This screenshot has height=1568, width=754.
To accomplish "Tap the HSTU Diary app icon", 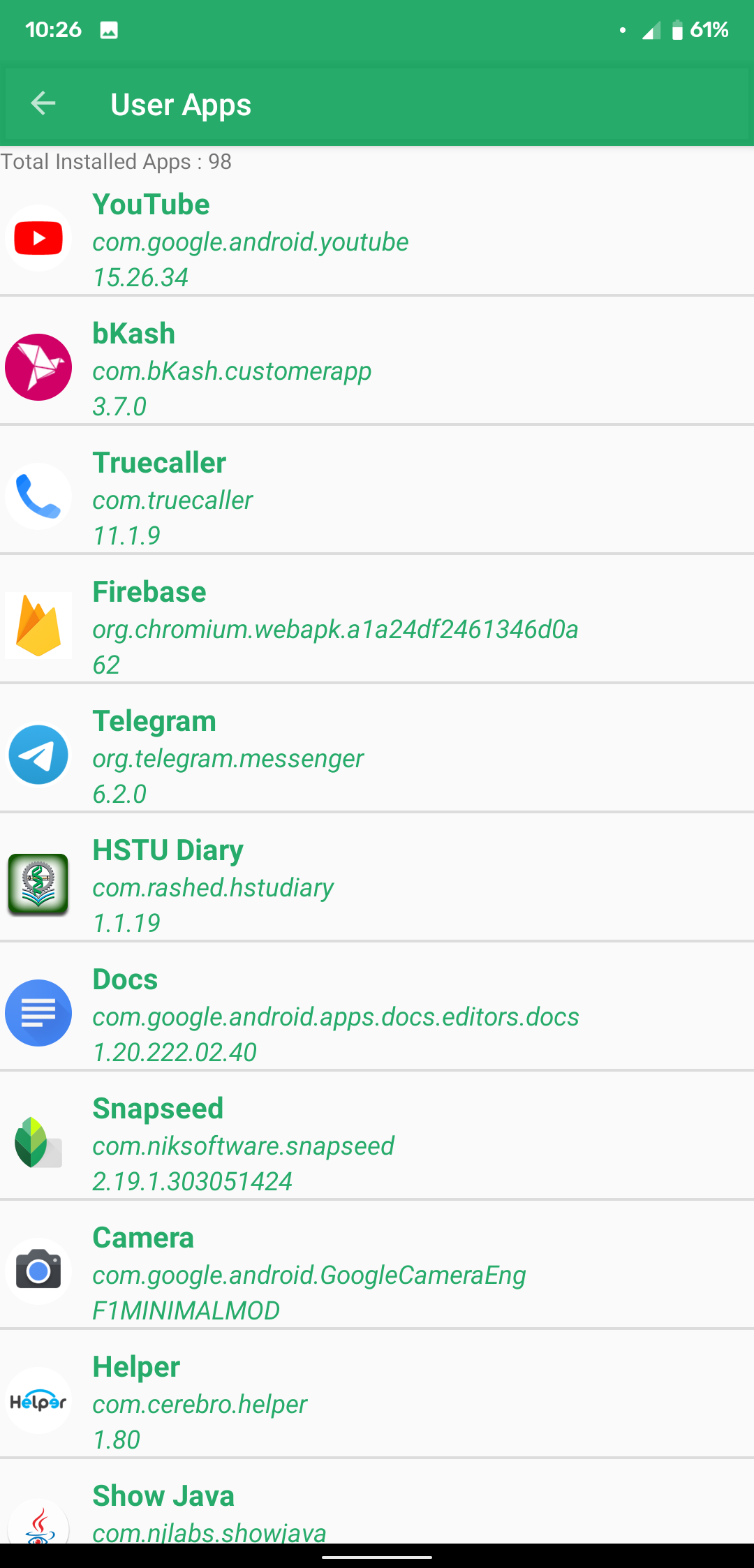I will [38, 883].
